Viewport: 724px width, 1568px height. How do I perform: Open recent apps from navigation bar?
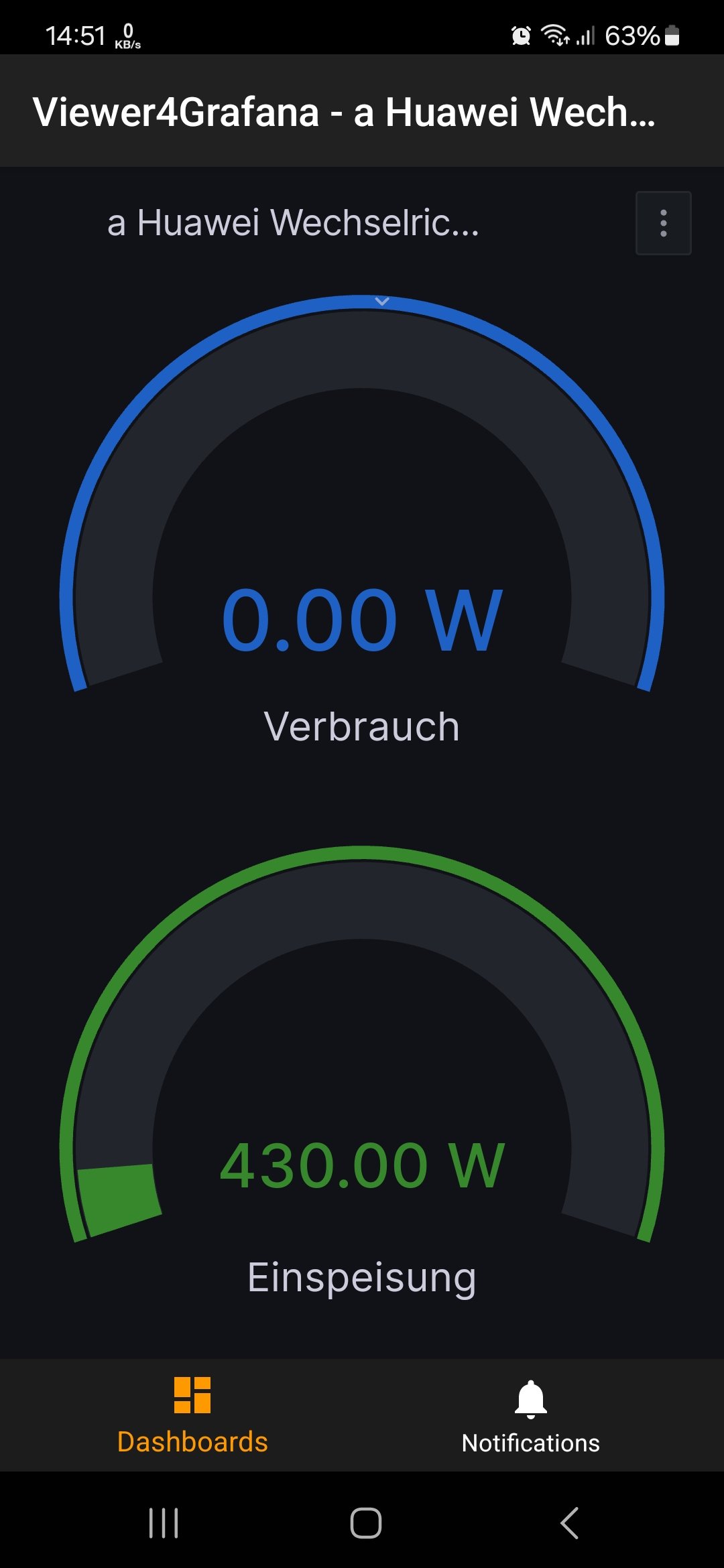click(164, 1523)
